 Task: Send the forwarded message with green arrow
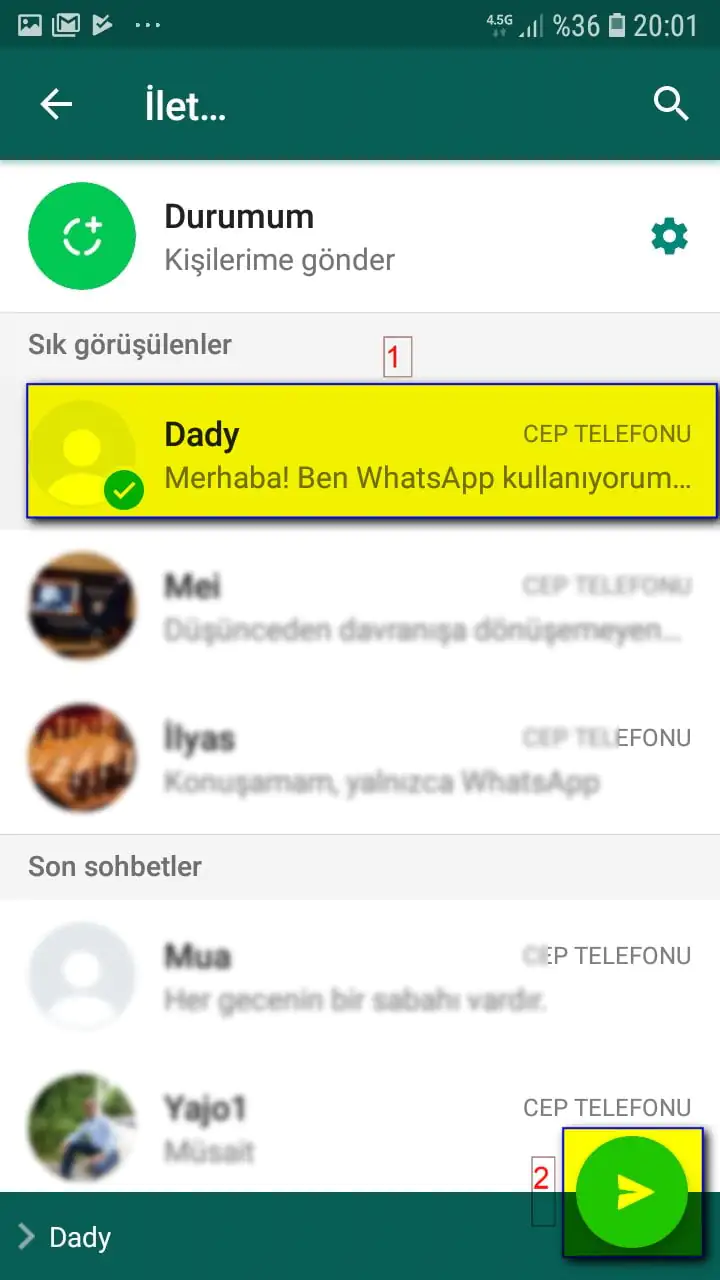[x=633, y=1191]
